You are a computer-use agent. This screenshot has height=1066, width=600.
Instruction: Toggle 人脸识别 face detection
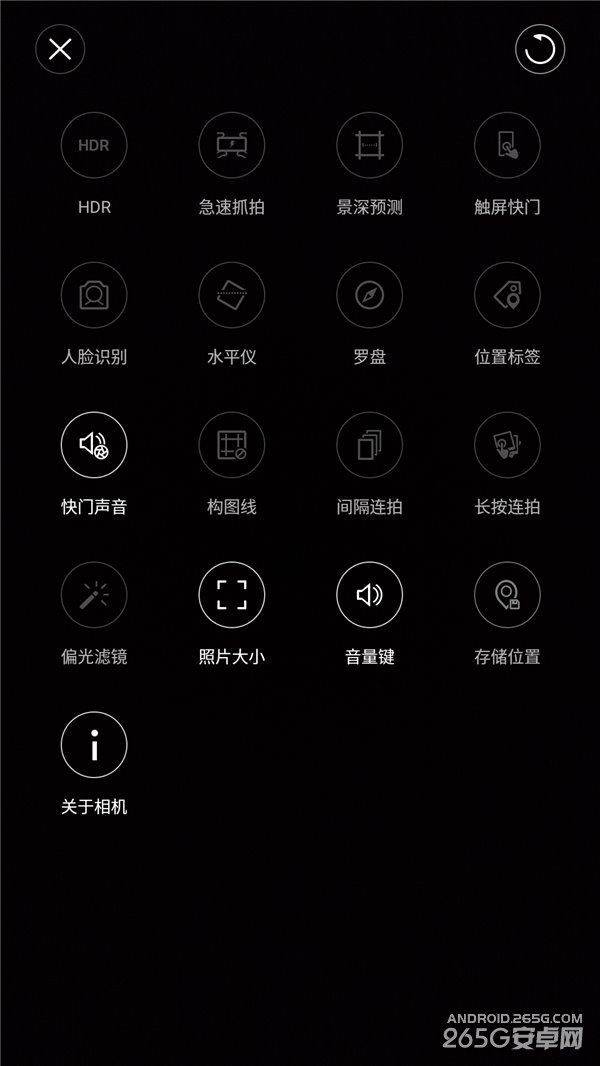pos(94,296)
